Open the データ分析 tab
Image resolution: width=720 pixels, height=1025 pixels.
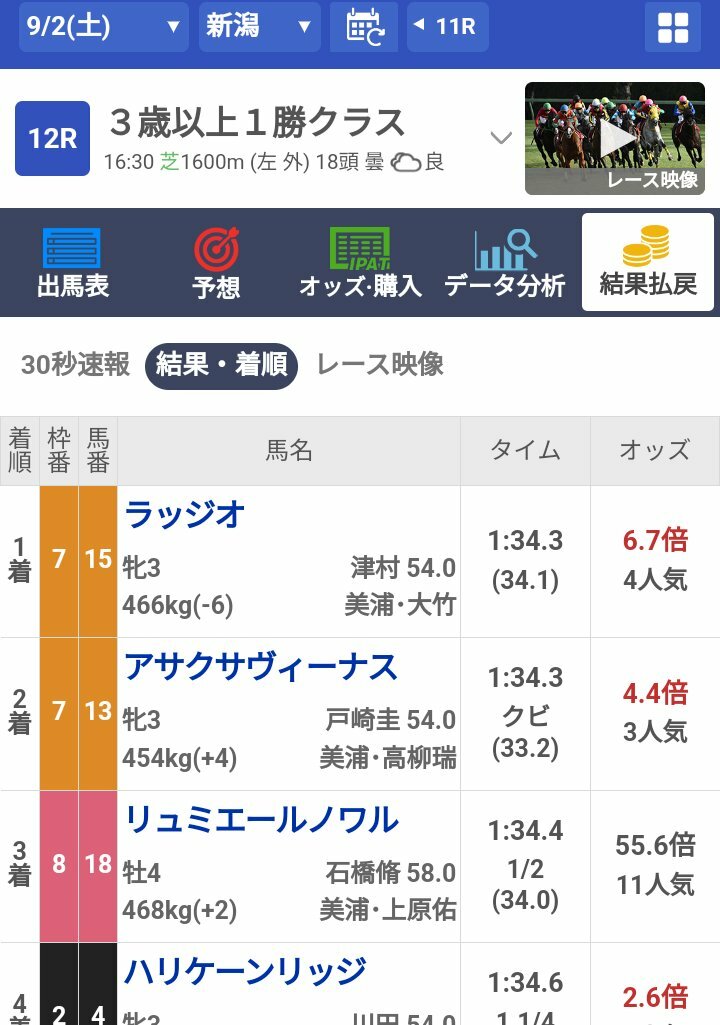505,263
